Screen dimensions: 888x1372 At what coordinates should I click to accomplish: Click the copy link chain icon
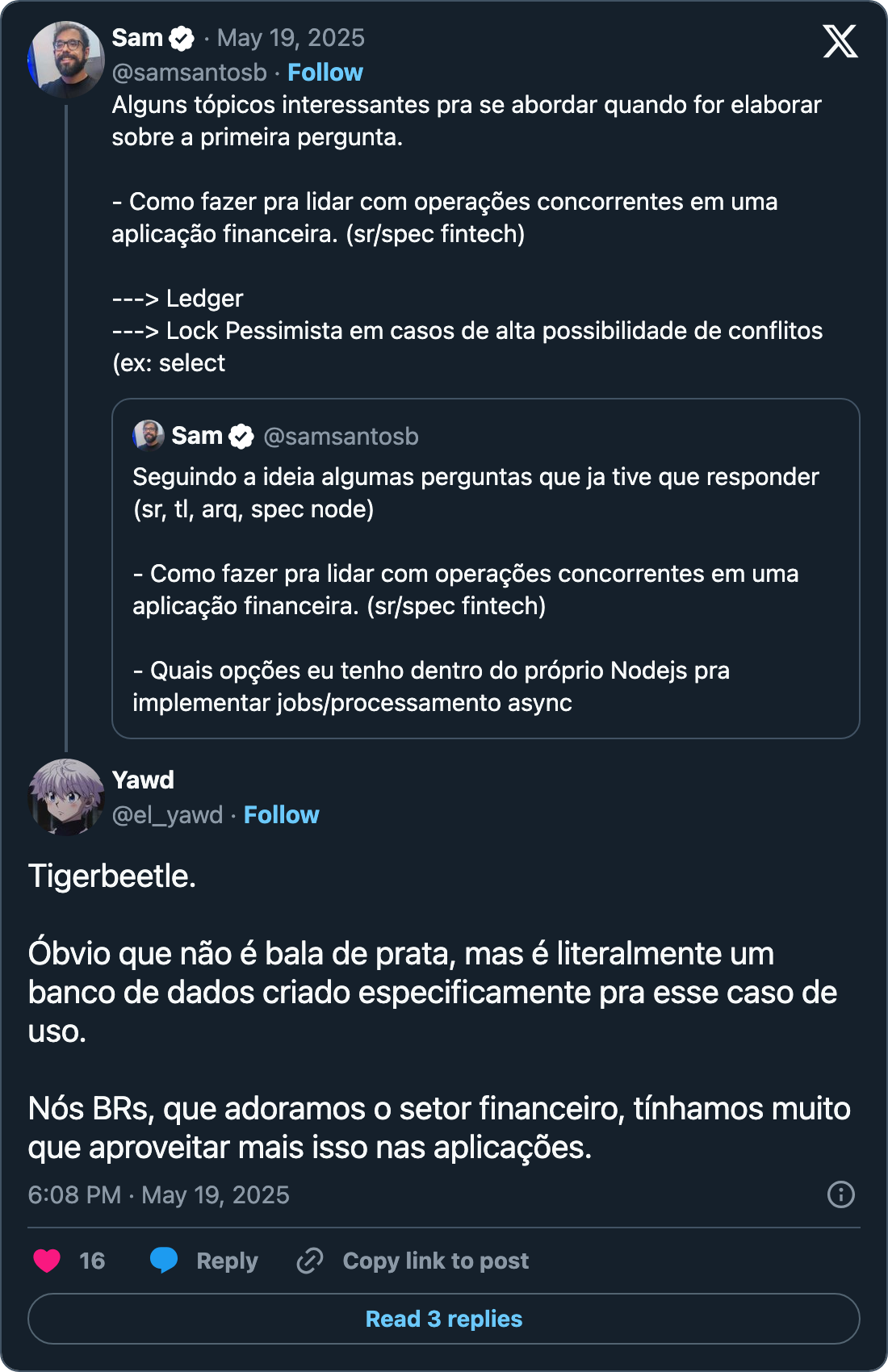click(309, 1260)
